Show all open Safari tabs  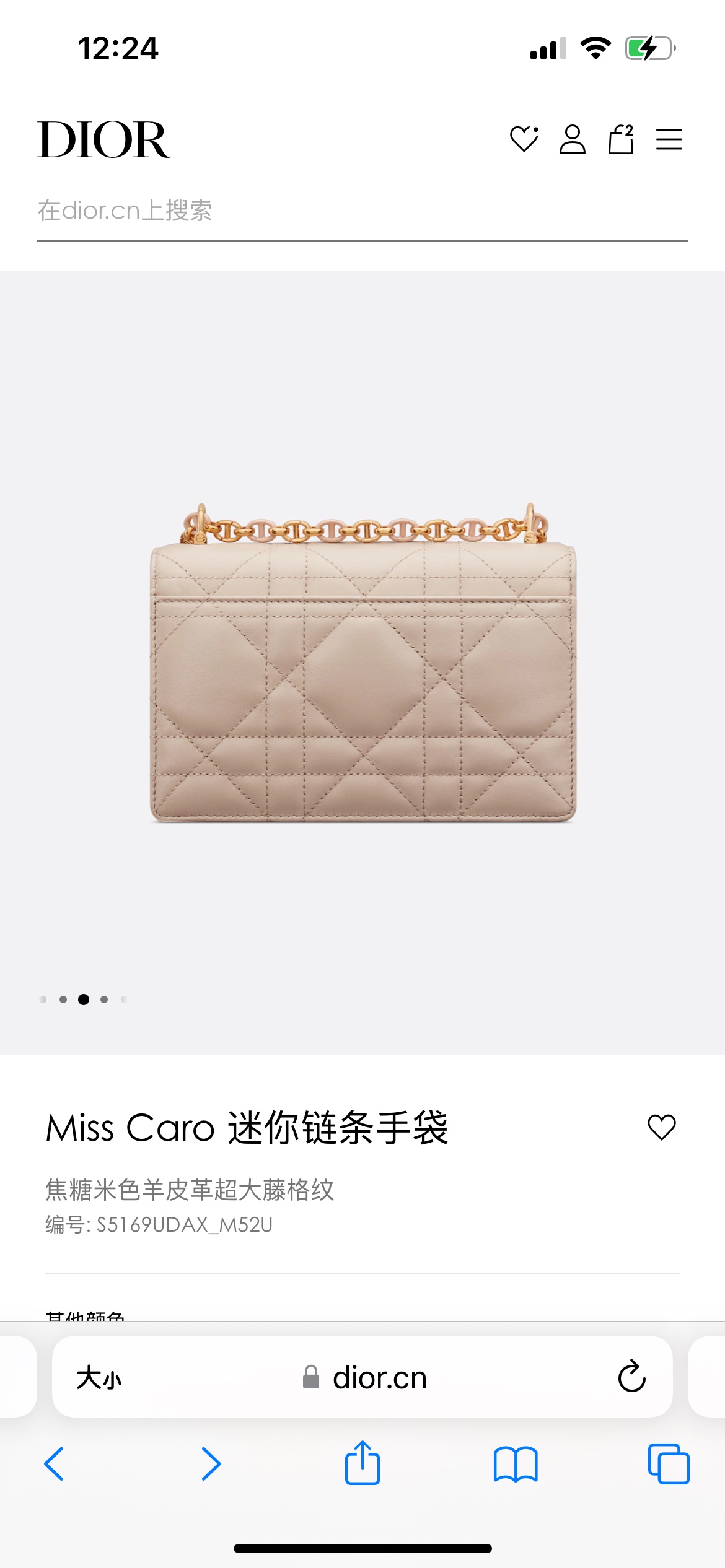pos(669,1464)
